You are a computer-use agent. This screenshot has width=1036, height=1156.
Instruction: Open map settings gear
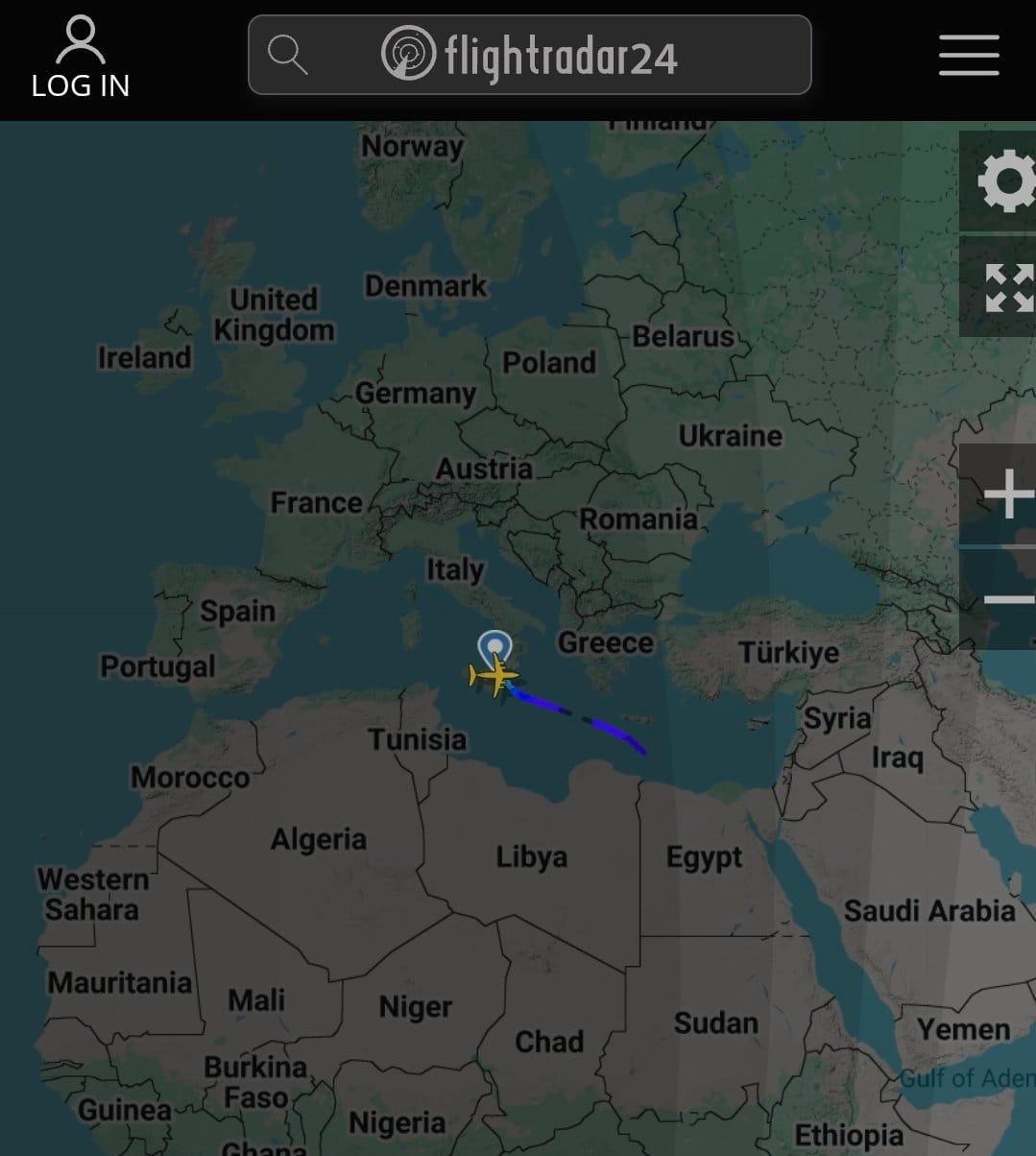pyautogui.click(x=1004, y=181)
